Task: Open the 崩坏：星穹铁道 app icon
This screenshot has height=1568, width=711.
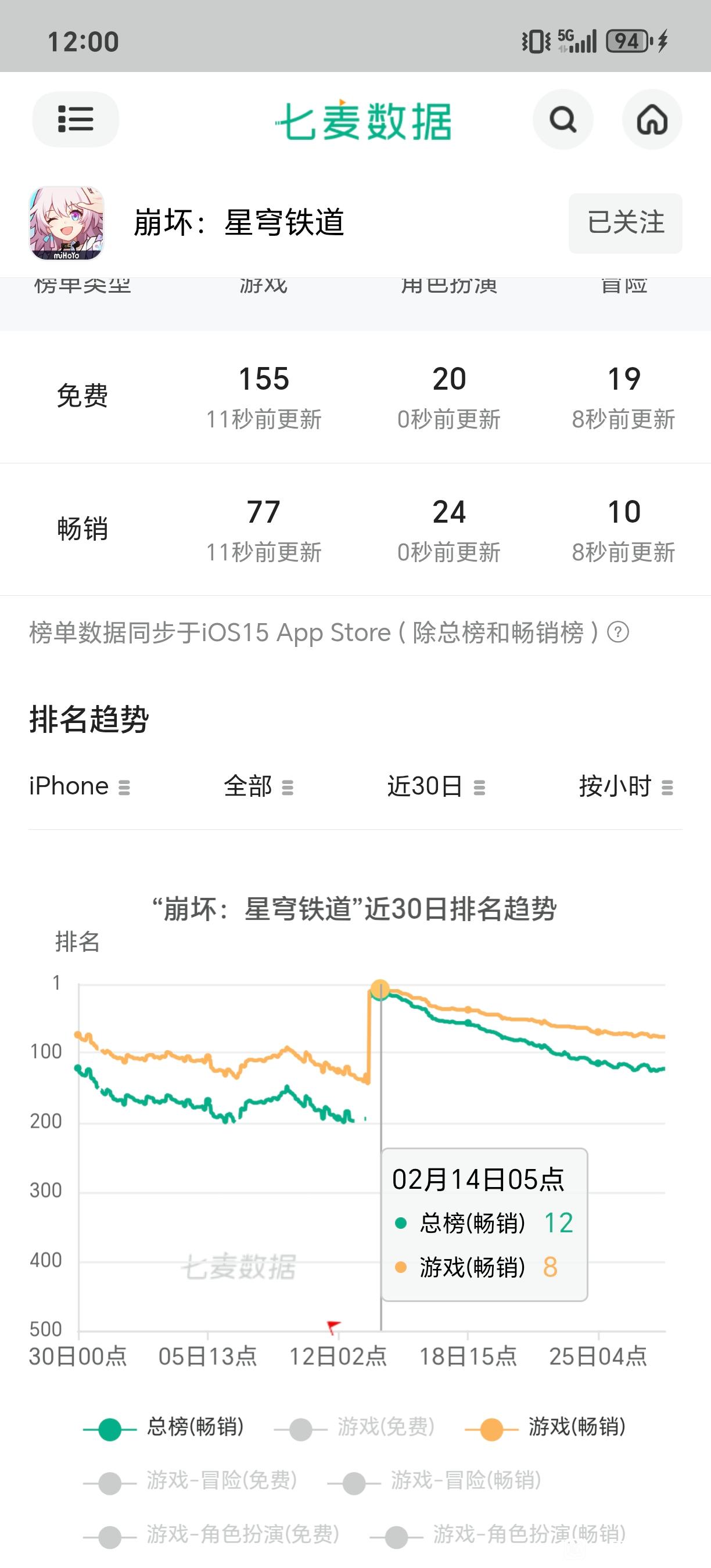Action: (x=67, y=224)
